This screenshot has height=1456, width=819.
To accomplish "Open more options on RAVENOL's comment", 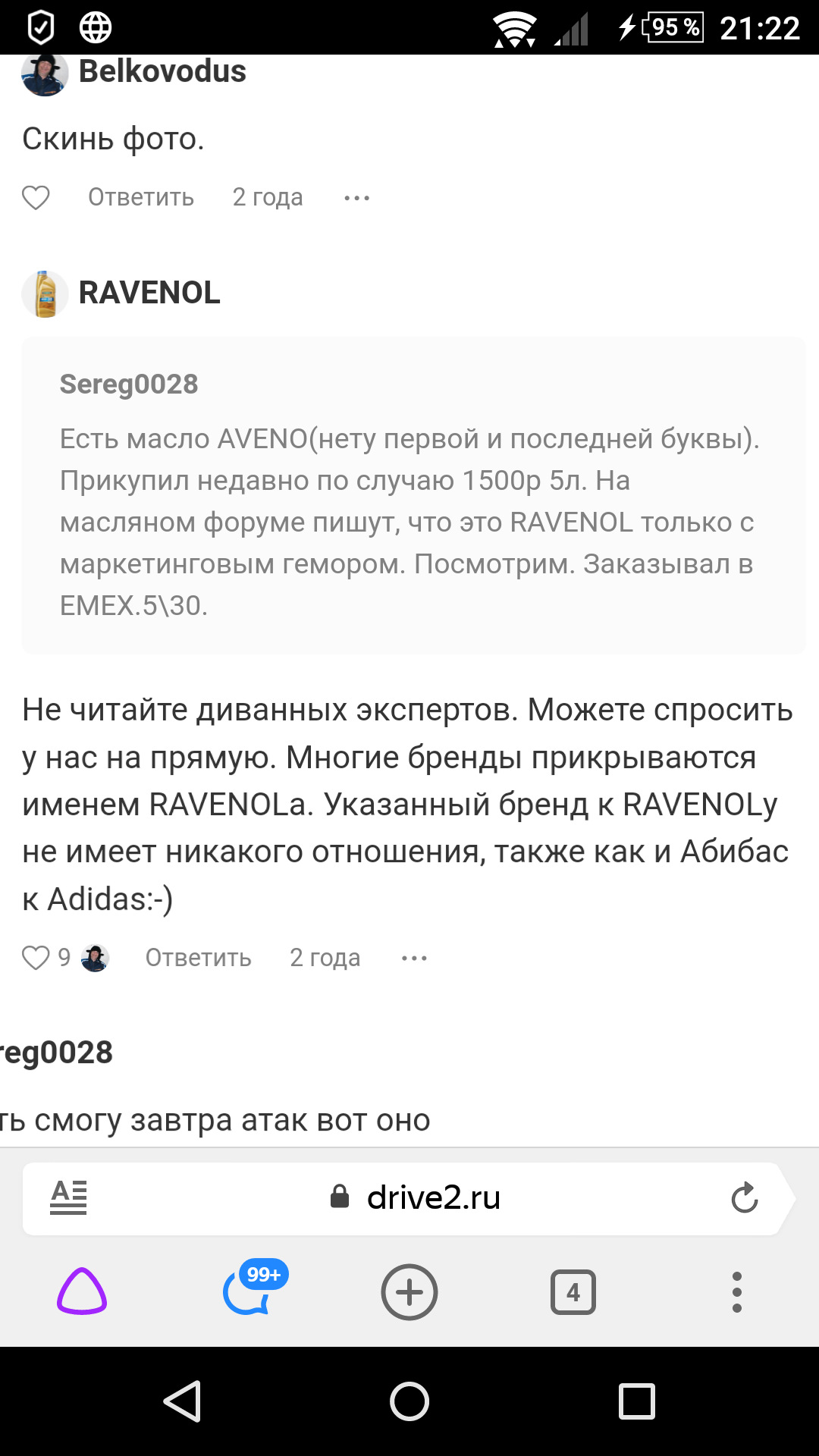I will tap(414, 959).
